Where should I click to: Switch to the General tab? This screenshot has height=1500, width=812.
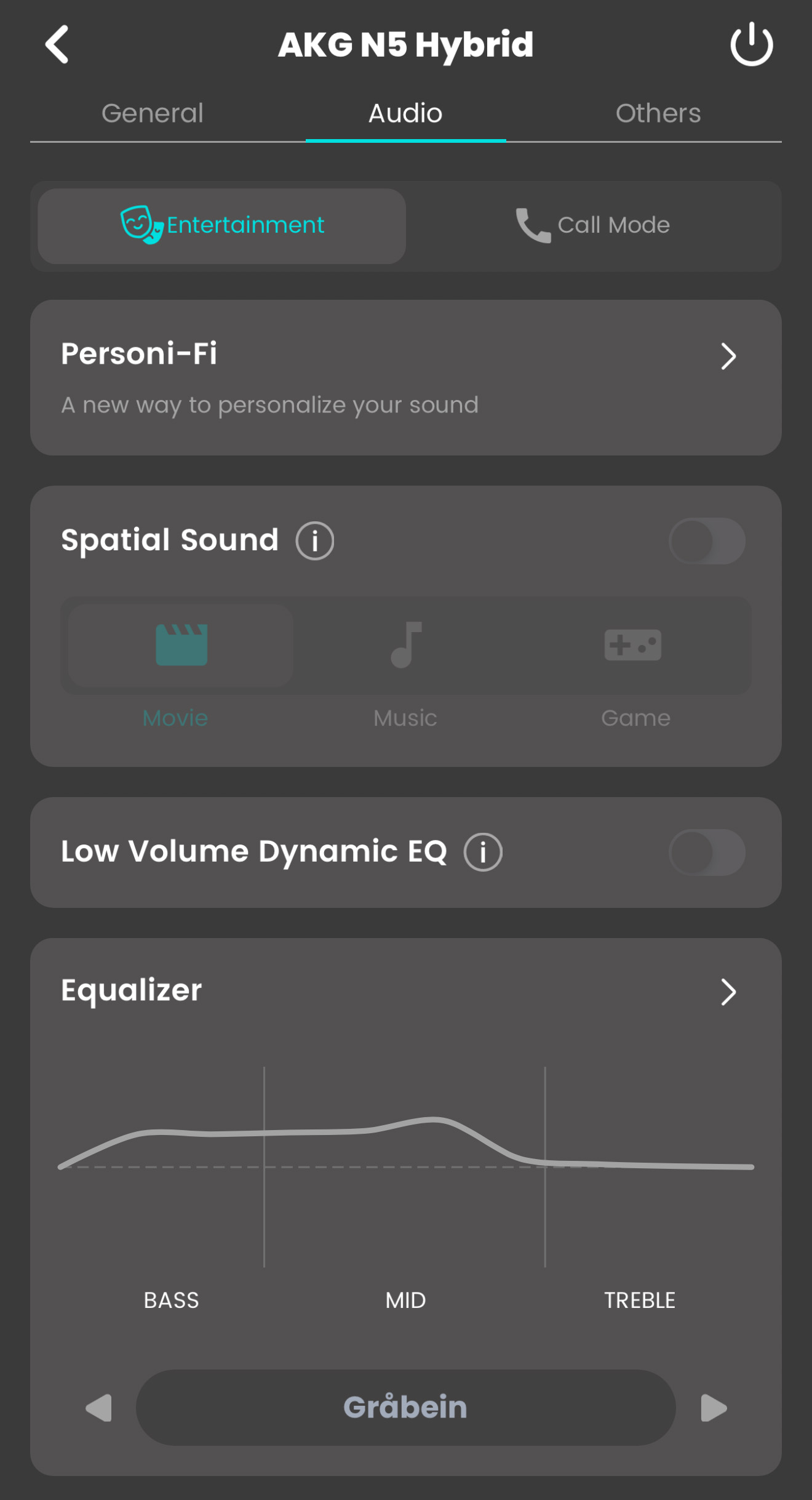click(152, 113)
